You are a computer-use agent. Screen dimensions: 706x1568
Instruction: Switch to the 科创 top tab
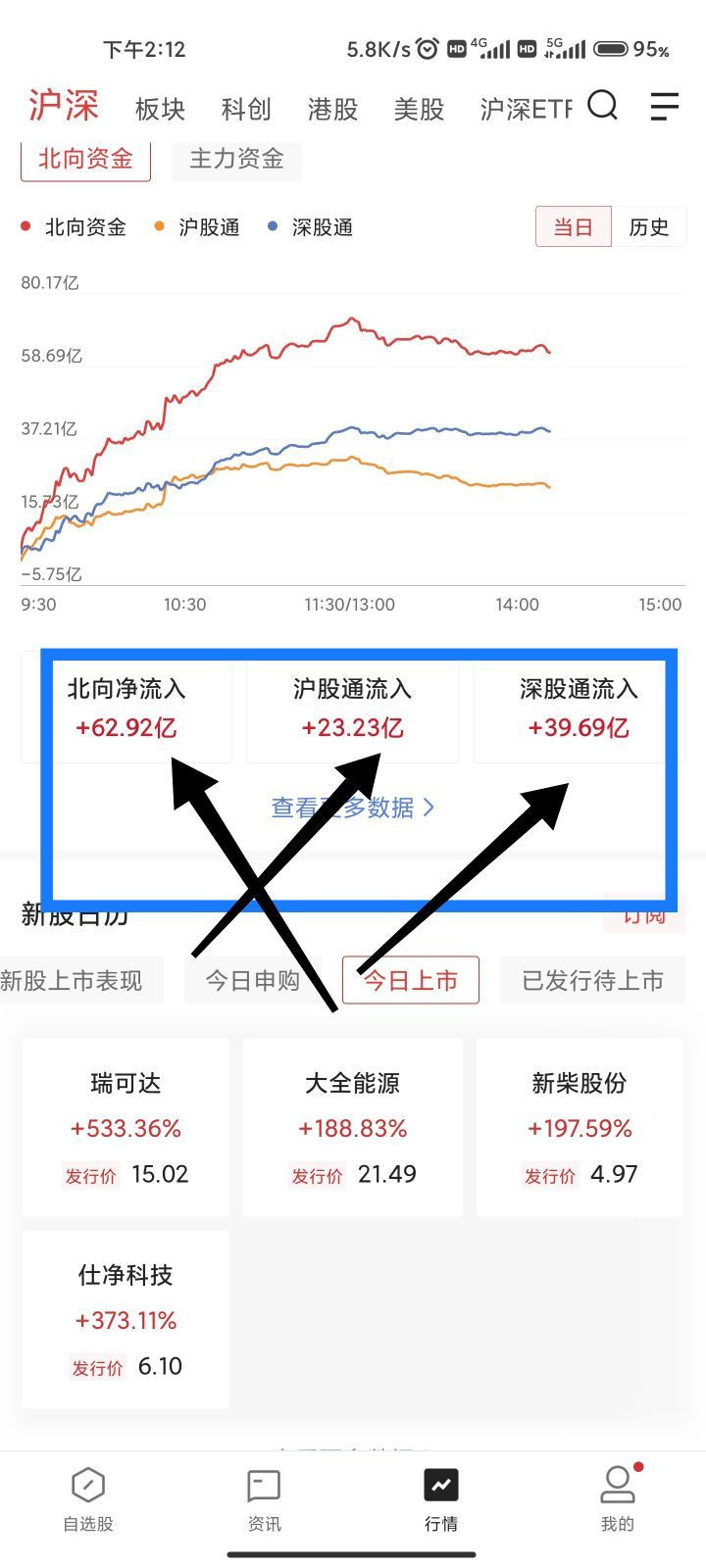(246, 109)
